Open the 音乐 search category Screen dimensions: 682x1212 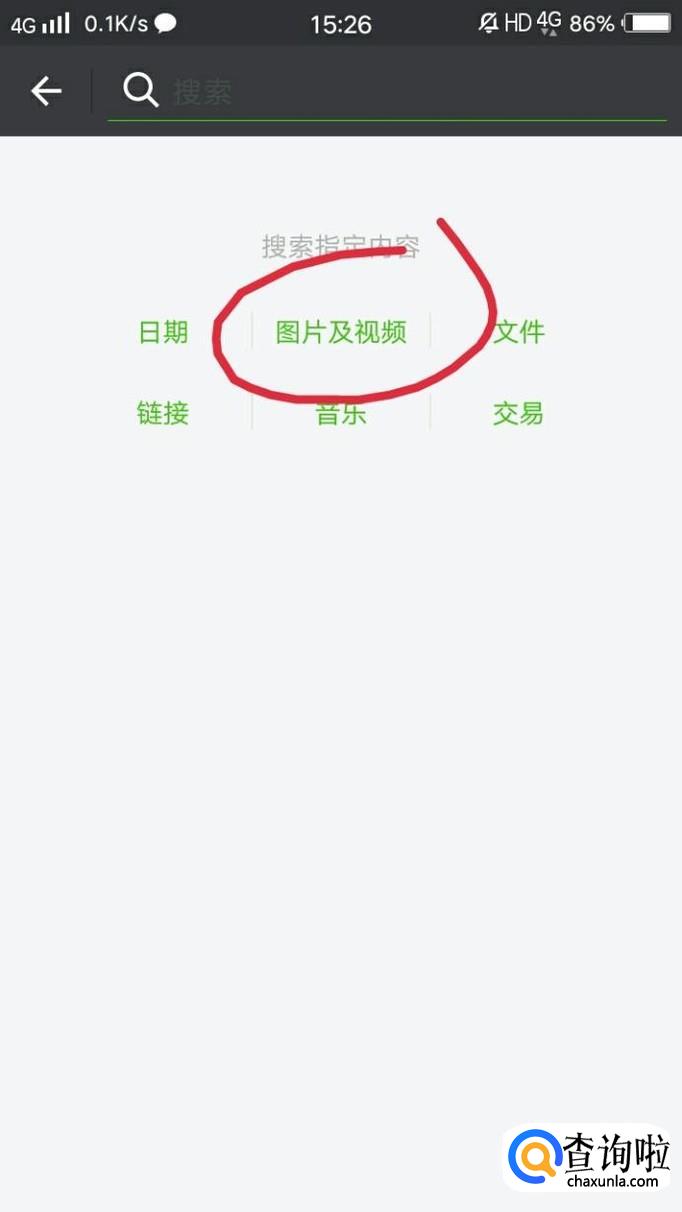tap(341, 414)
